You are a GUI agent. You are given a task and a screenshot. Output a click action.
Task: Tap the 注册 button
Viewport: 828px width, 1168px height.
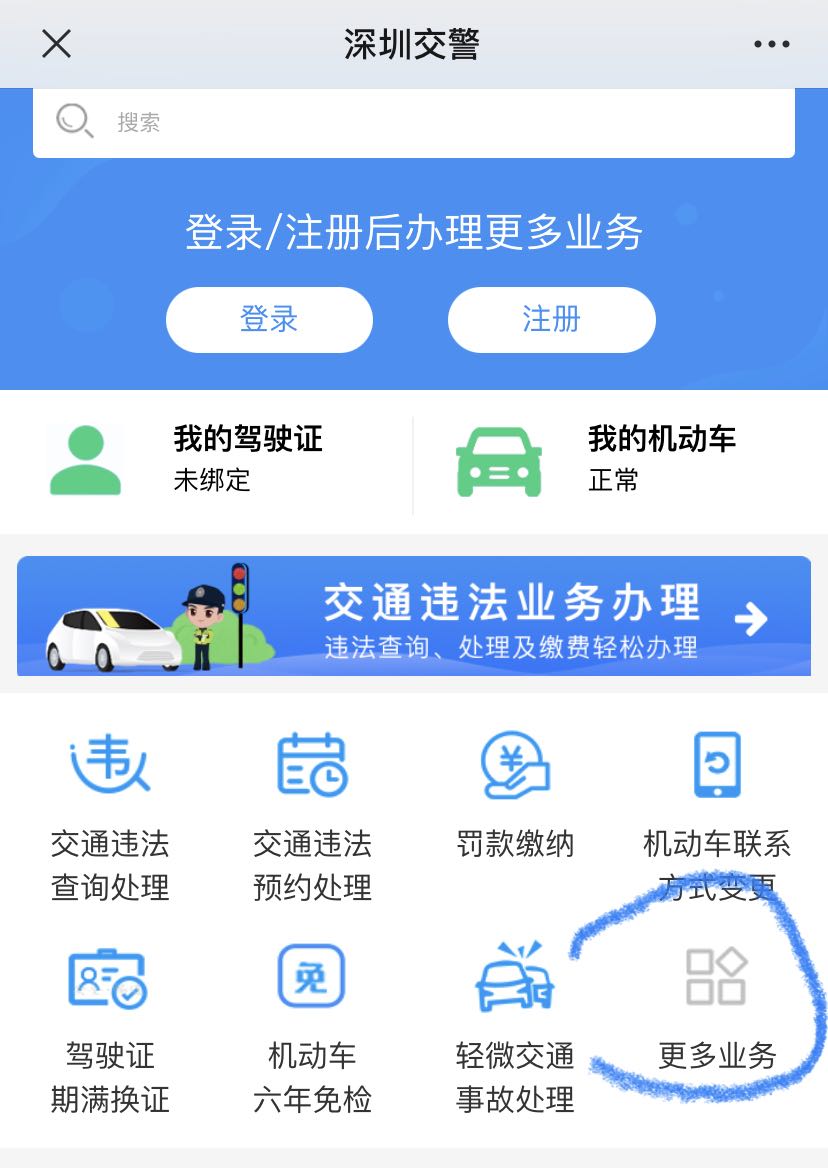click(551, 320)
